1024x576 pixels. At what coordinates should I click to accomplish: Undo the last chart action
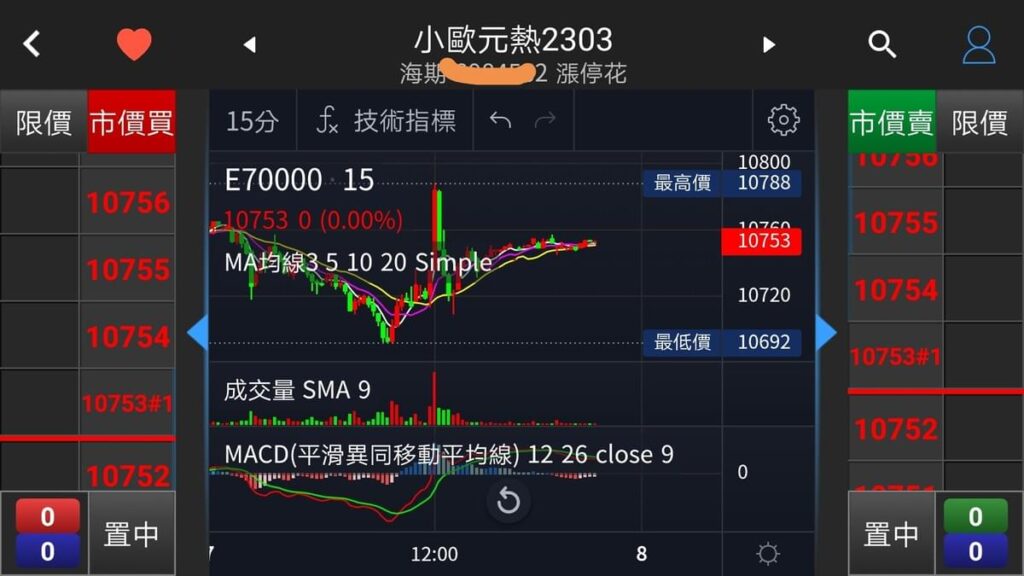click(x=500, y=122)
